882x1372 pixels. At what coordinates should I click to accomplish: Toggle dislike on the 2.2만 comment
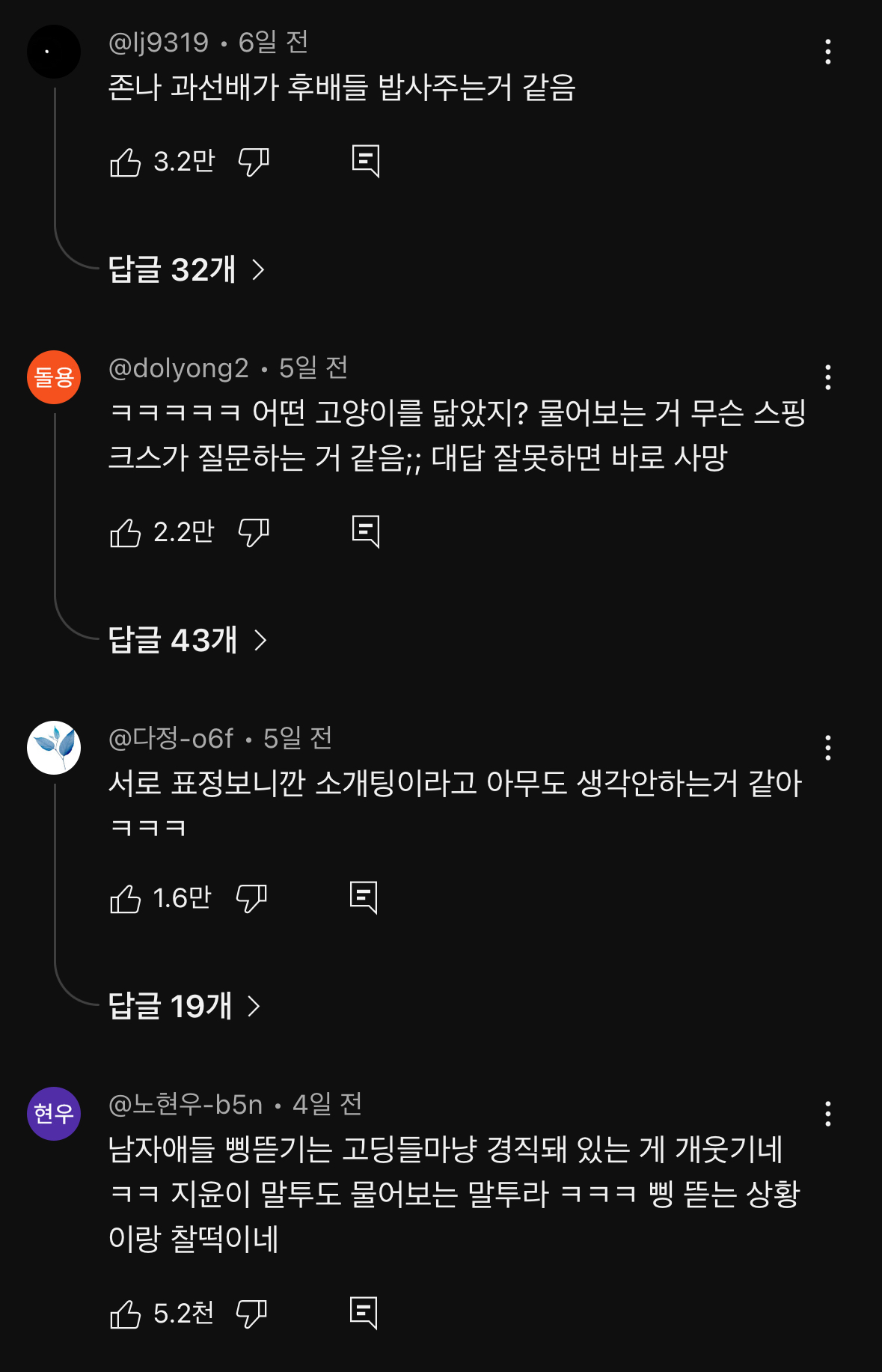[x=253, y=531]
